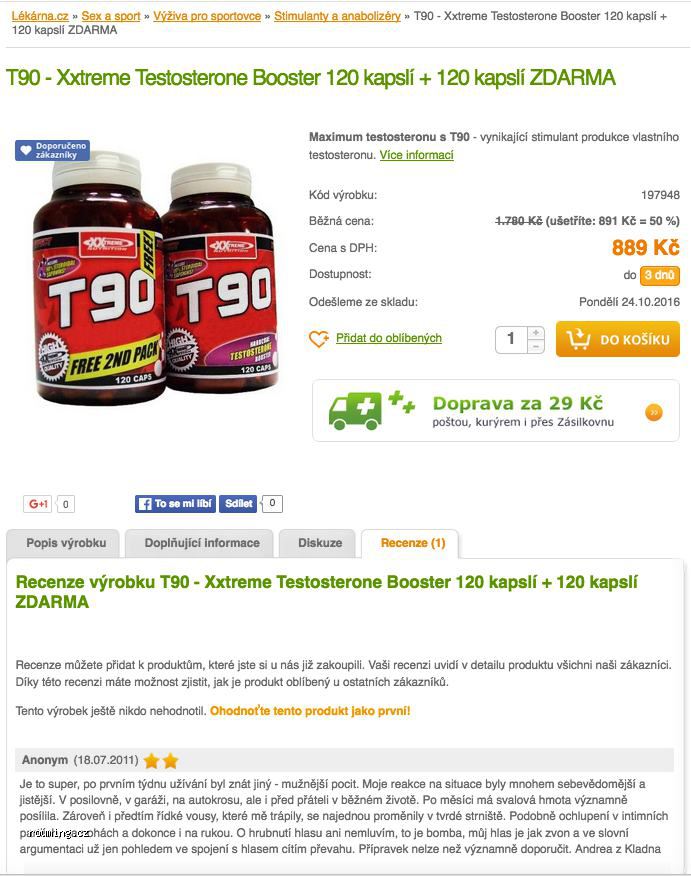Share the product via Sdílet

pos(239,504)
